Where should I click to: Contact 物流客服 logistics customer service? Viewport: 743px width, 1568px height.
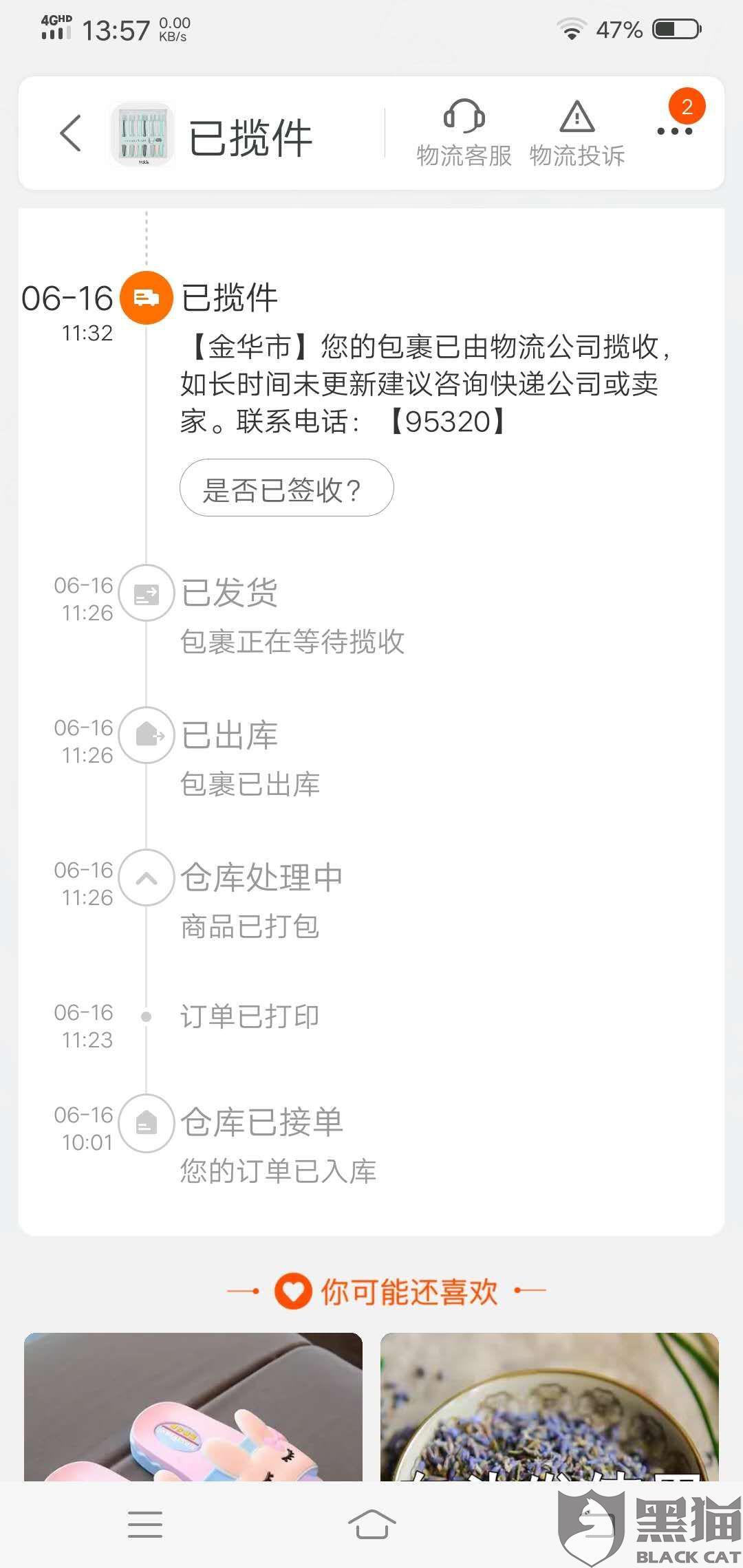click(x=464, y=133)
